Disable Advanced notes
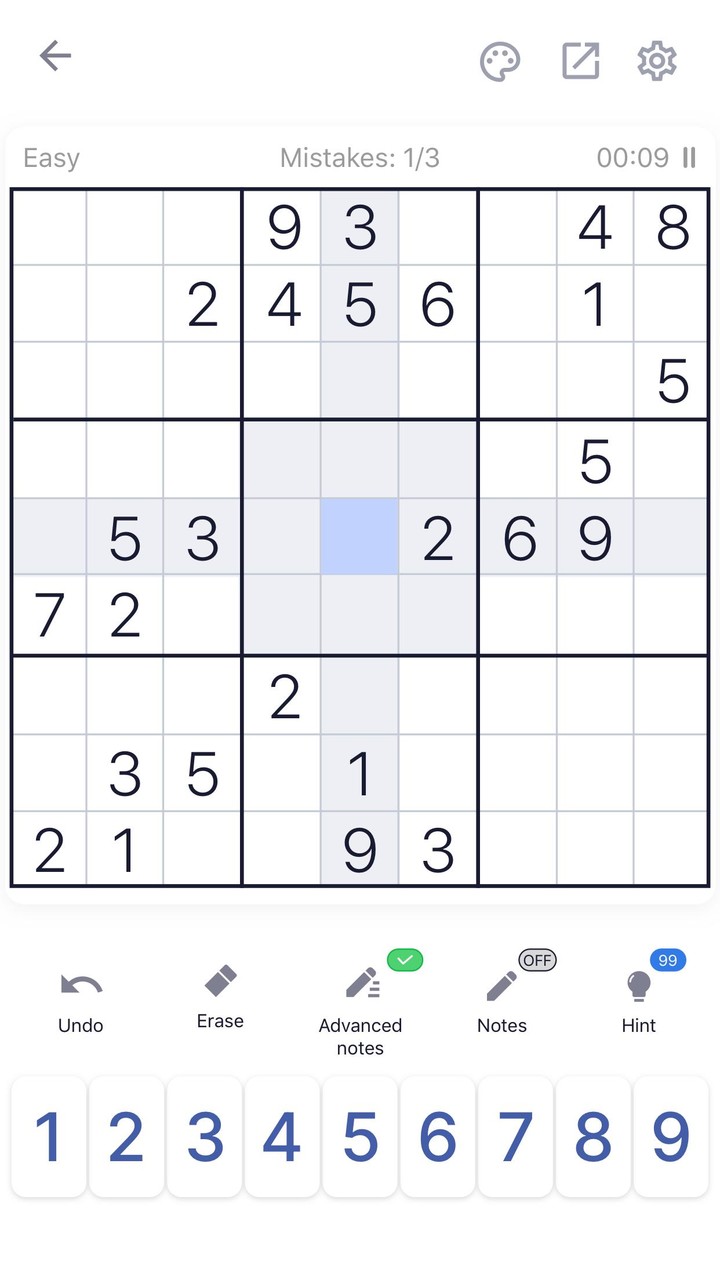Viewport: 720px width, 1280px height. (x=405, y=960)
